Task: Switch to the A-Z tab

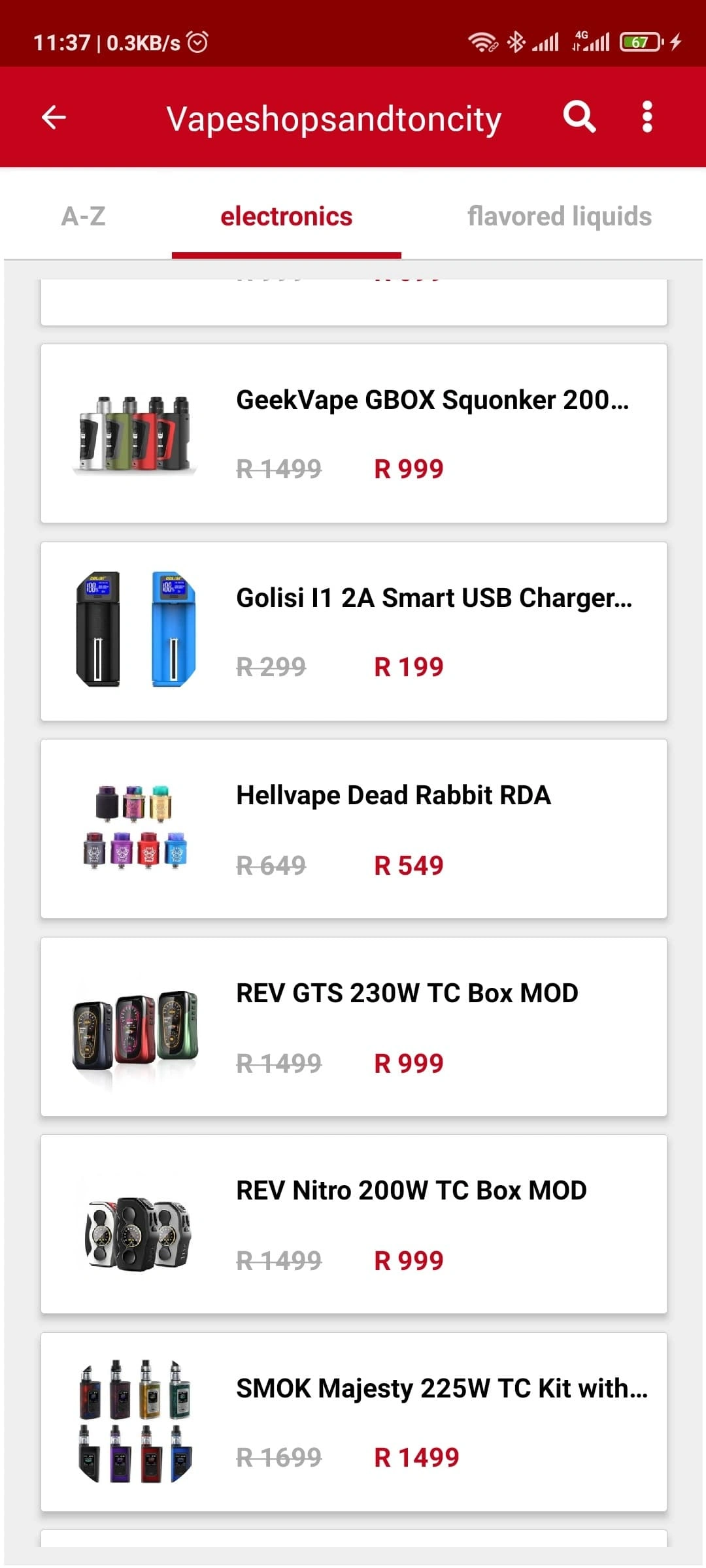Action: [x=83, y=216]
